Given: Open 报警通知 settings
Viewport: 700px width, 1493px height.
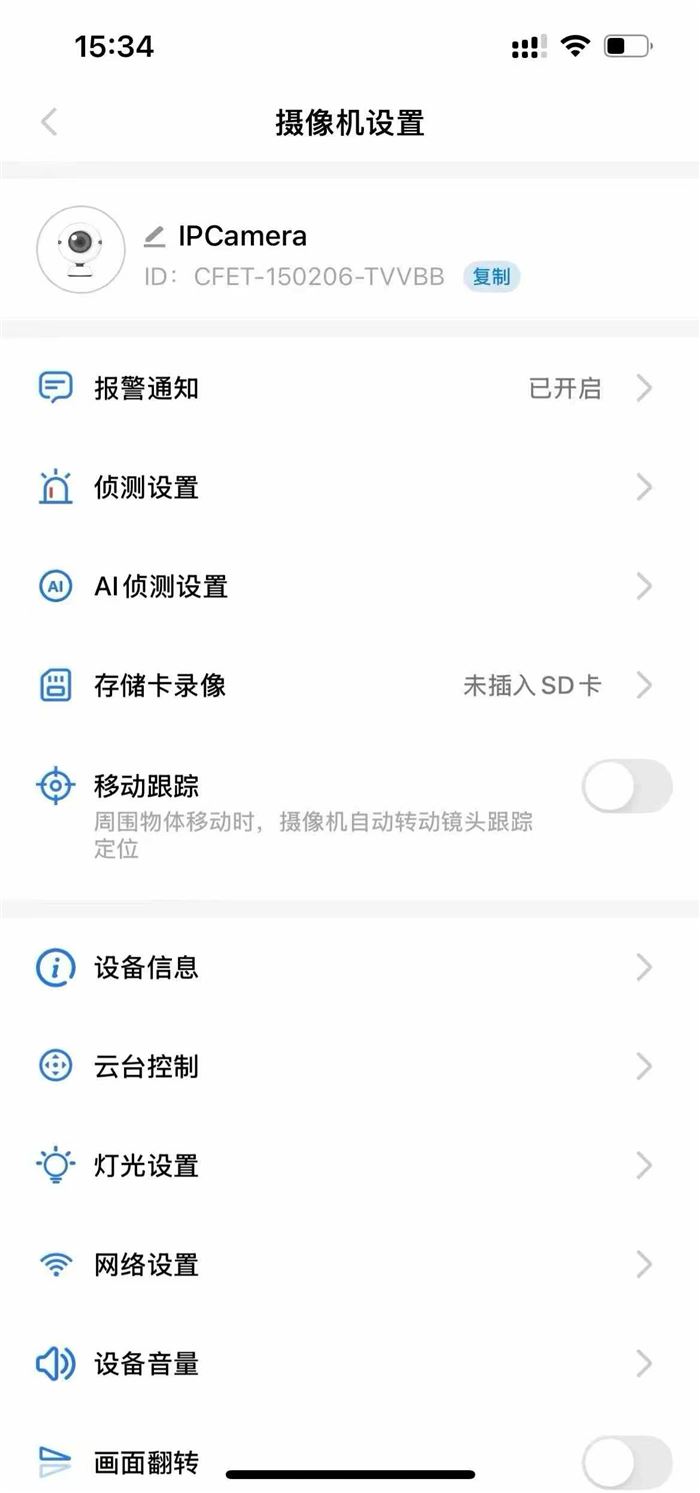Looking at the screenshot, I should point(350,388).
